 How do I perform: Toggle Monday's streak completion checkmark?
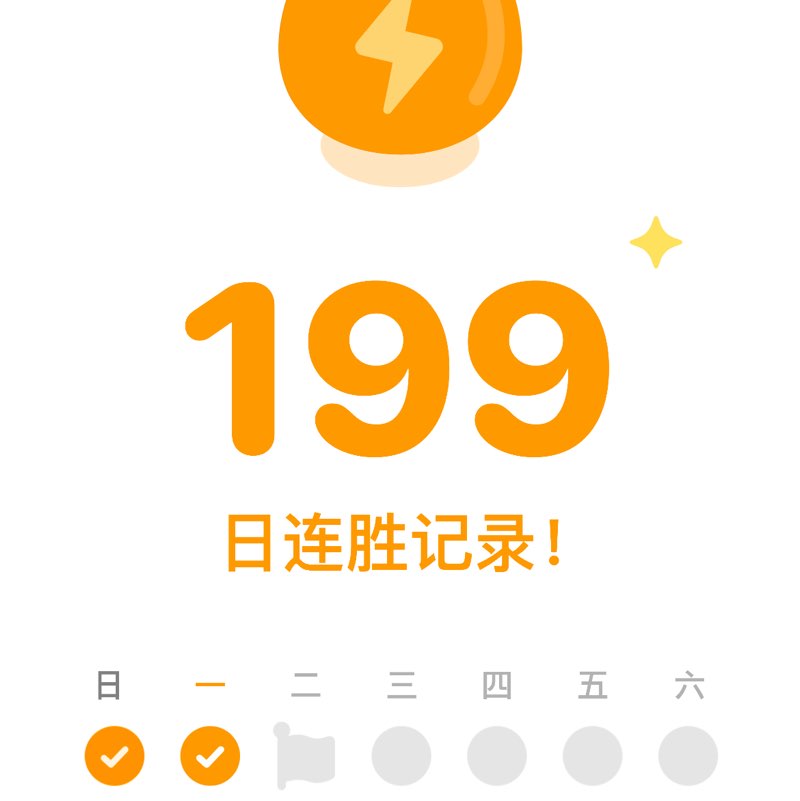click(208, 755)
